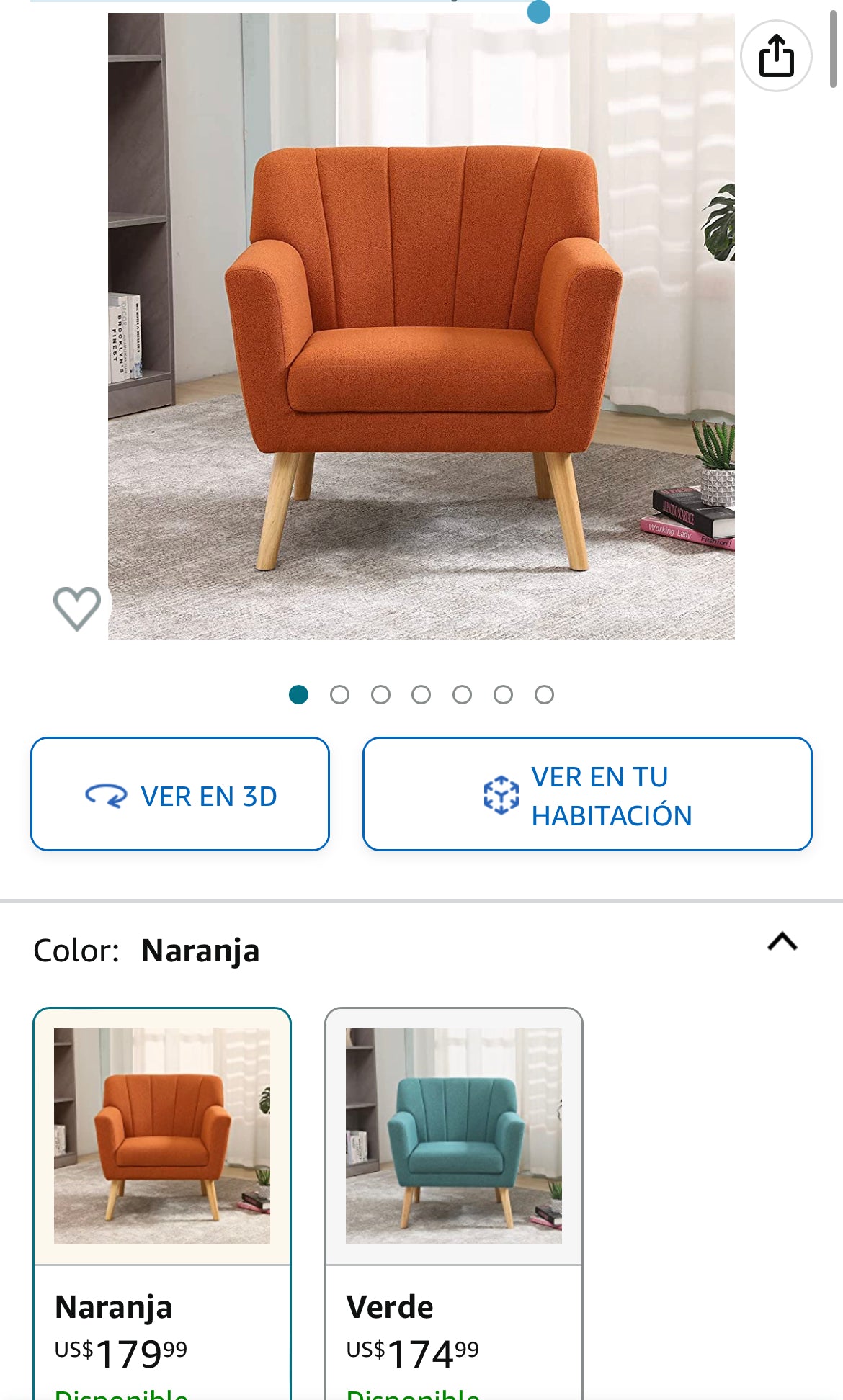Screen dimensions: 843x1400
Task: Select the first carousel dot
Action: click(298, 695)
